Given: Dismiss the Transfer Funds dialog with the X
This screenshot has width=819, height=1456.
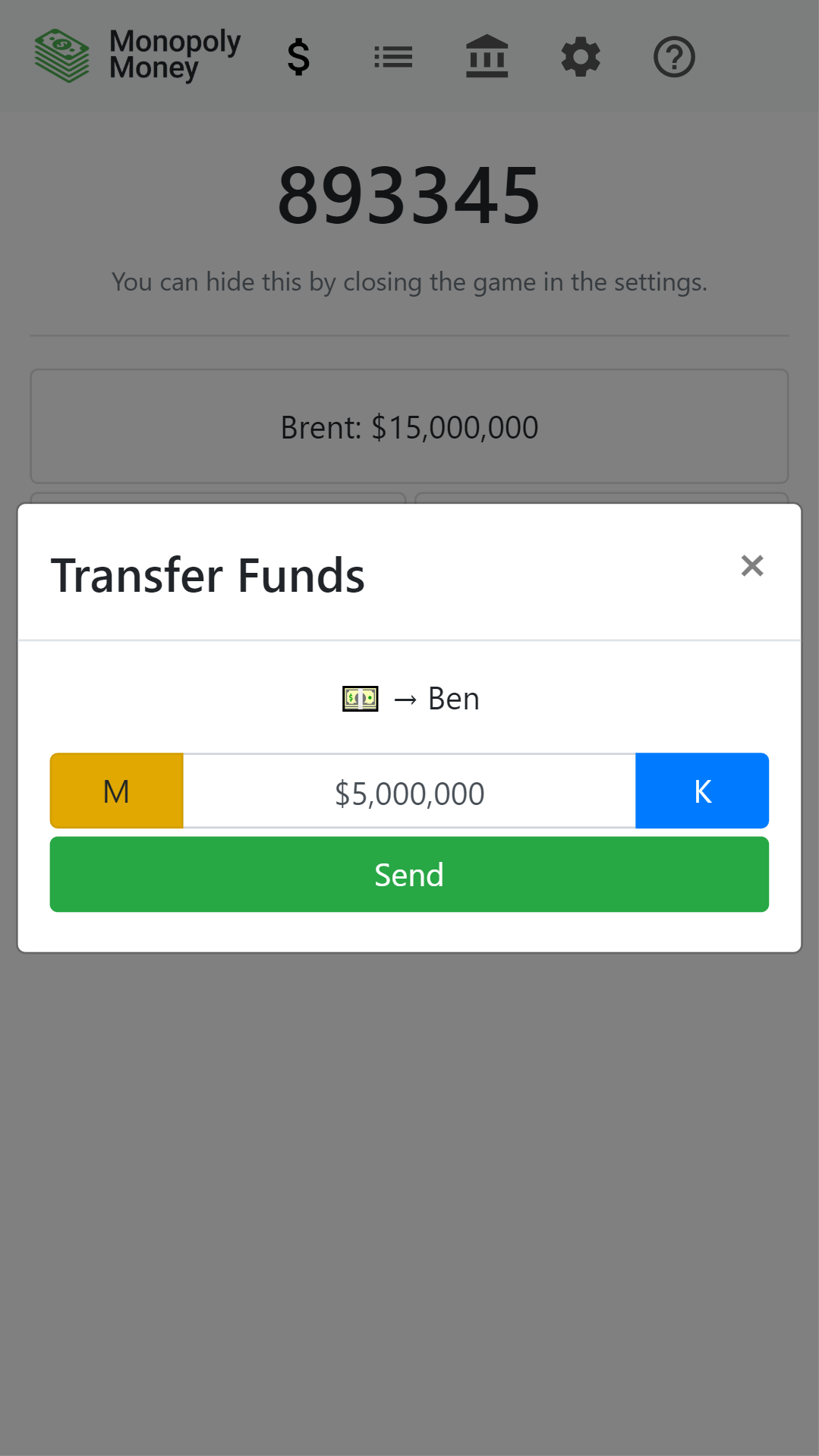Looking at the screenshot, I should 751,565.
